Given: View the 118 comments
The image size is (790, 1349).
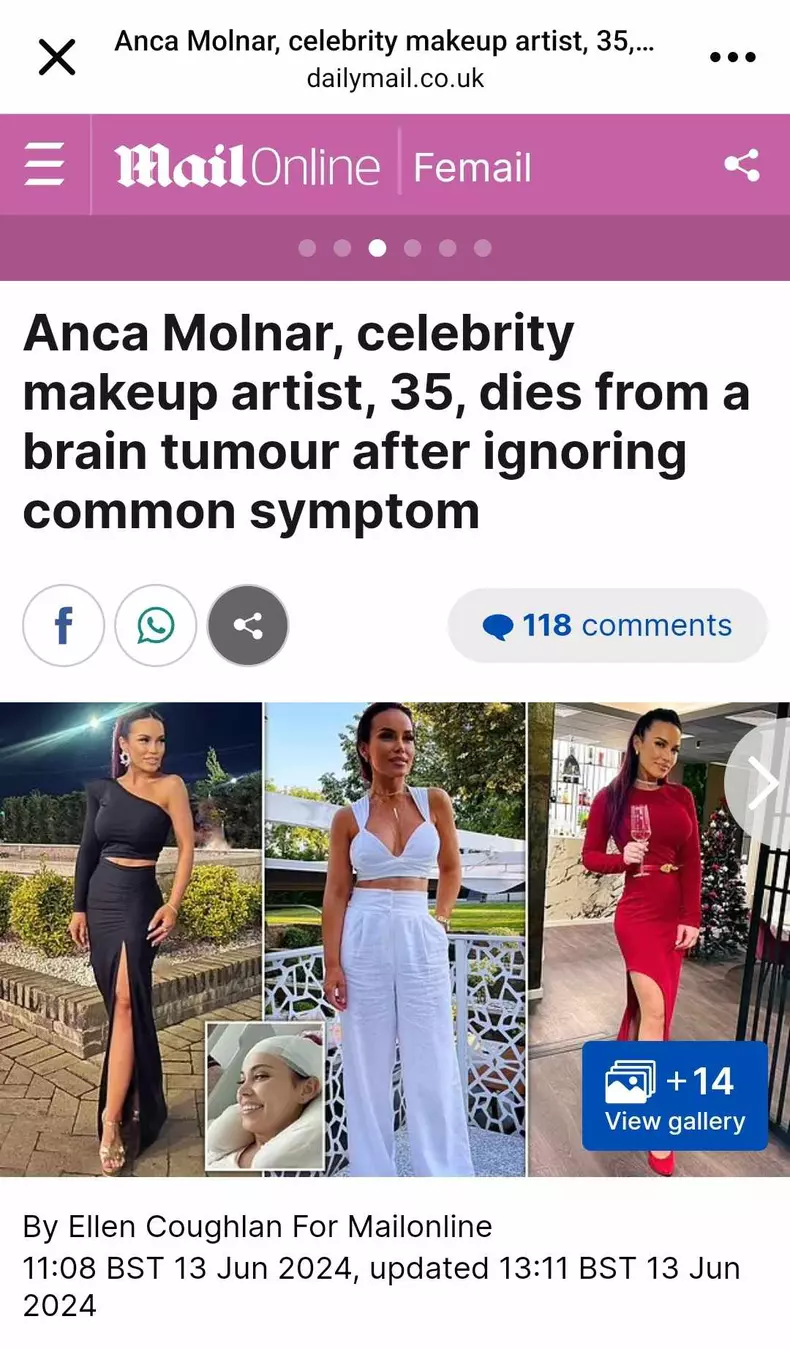Looking at the screenshot, I should [x=607, y=626].
